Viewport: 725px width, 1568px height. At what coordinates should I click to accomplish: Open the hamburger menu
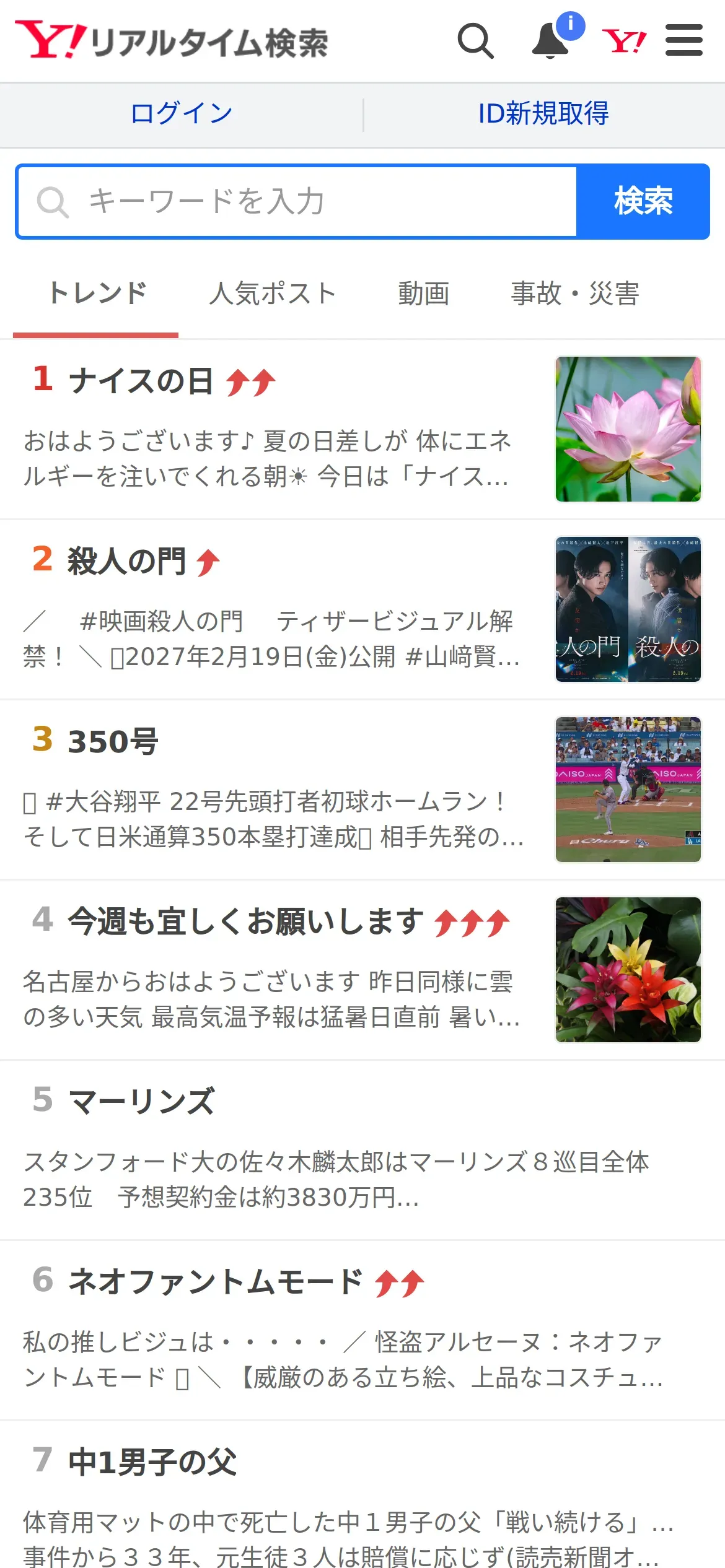pos(684,40)
